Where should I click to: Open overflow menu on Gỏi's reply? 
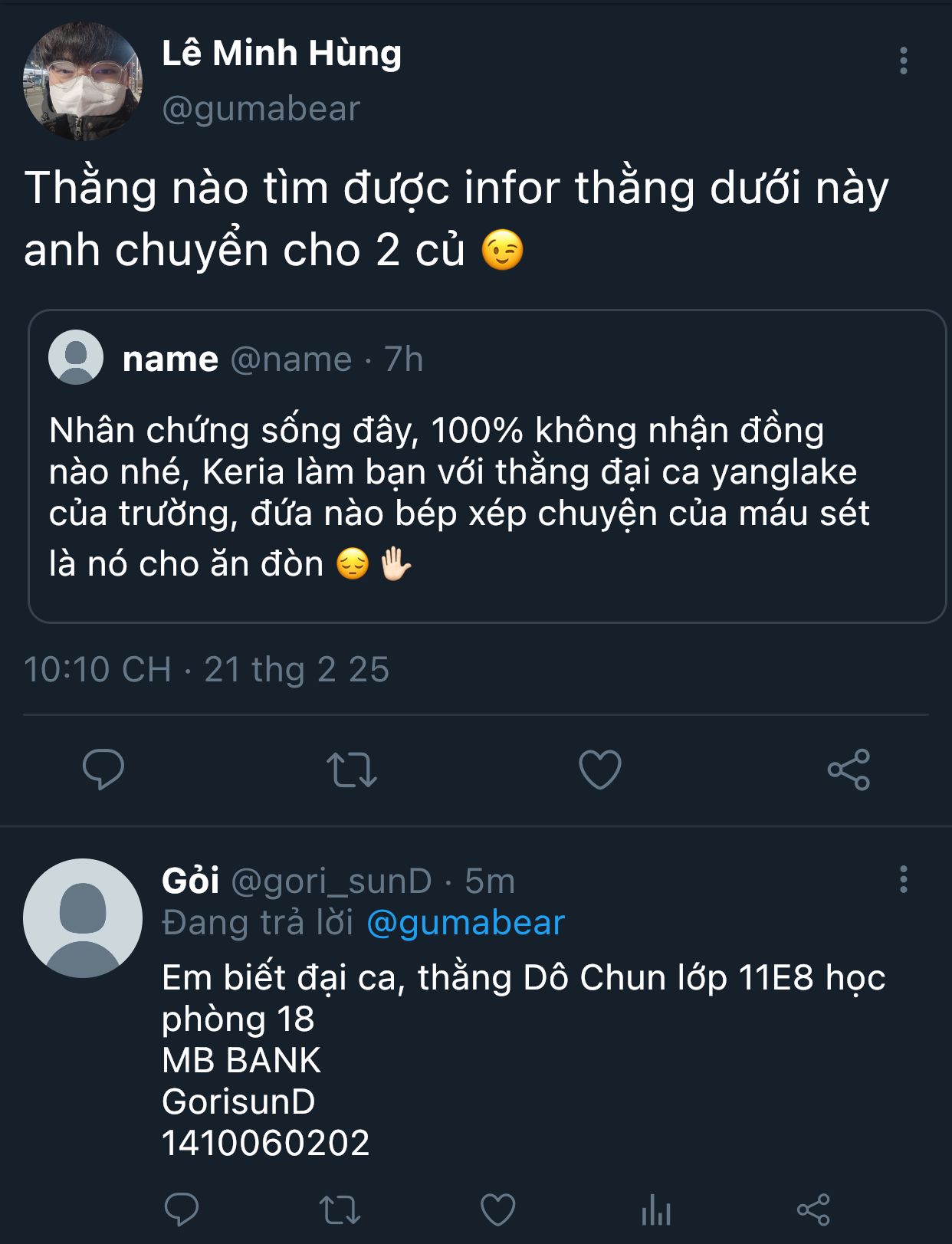903,880
